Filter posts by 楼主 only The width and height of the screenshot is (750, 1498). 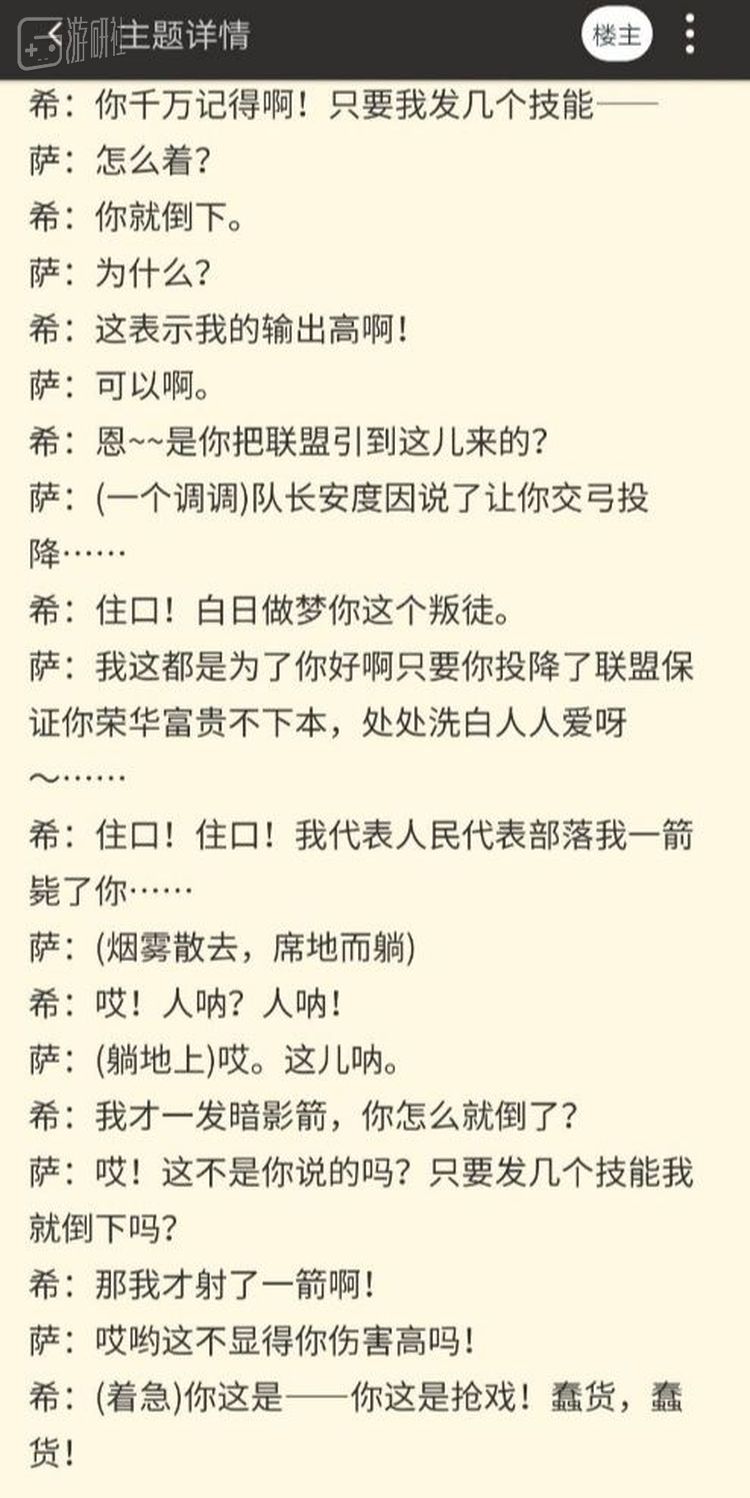click(616, 37)
